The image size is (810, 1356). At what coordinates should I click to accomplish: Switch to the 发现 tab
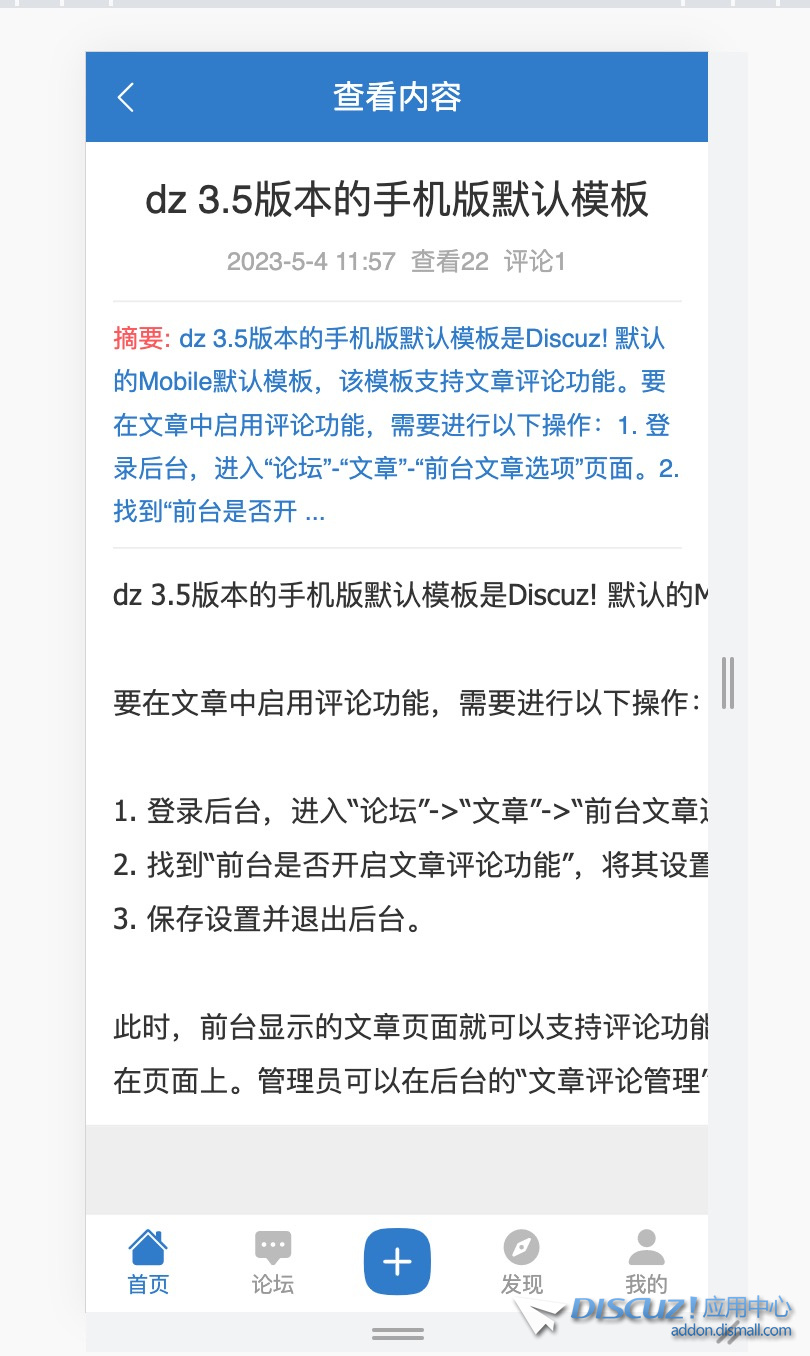point(521,1262)
